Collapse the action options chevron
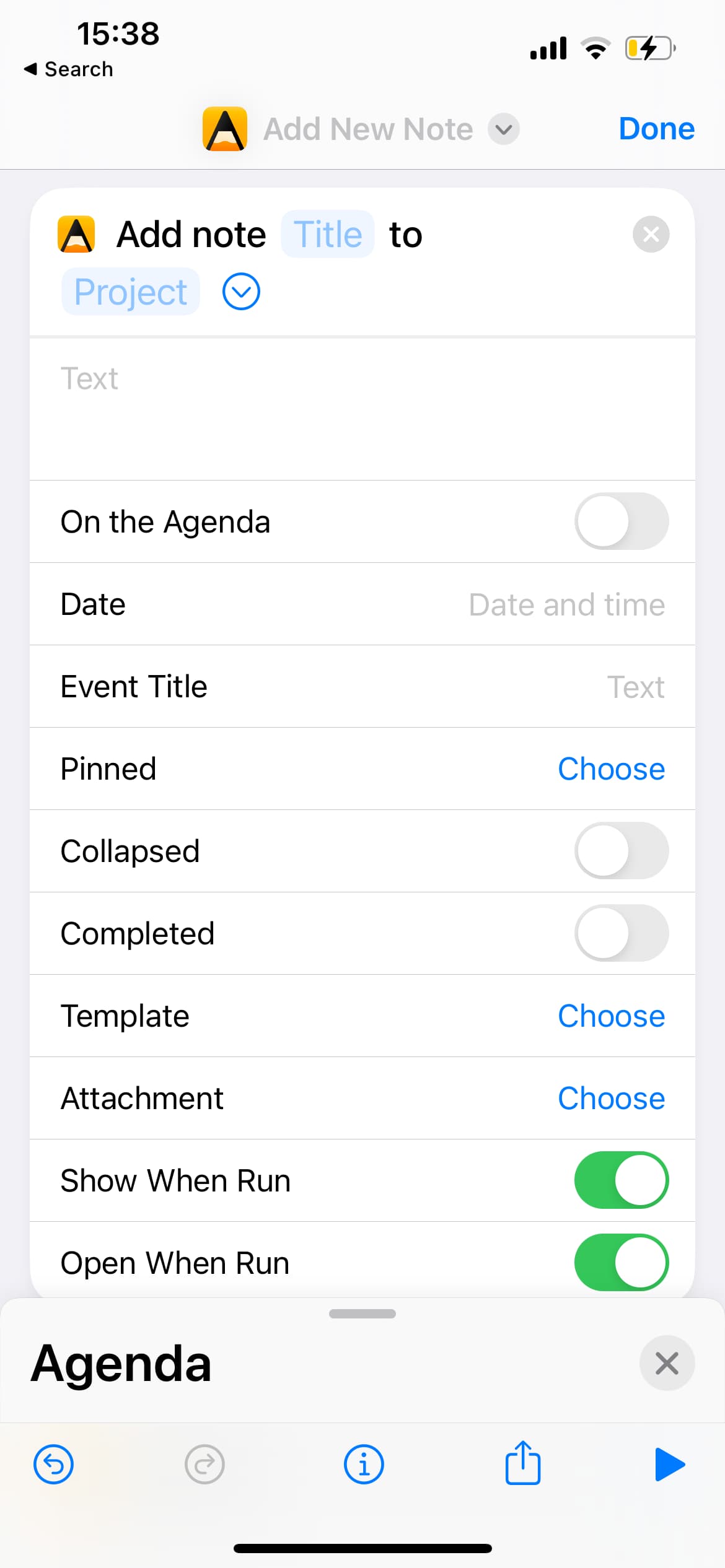 pos(241,291)
